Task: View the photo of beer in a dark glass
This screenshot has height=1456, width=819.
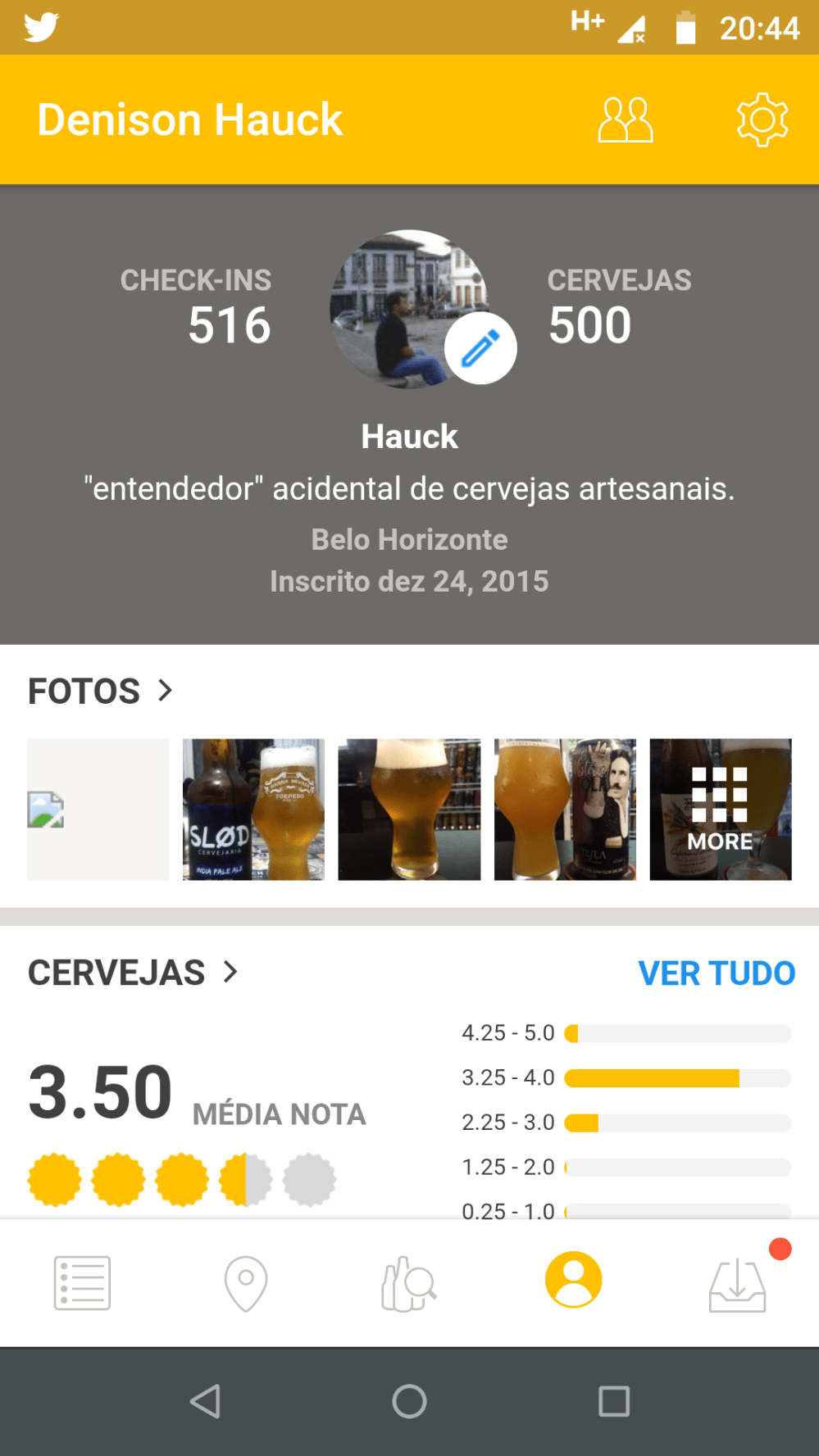Action: [x=409, y=810]
